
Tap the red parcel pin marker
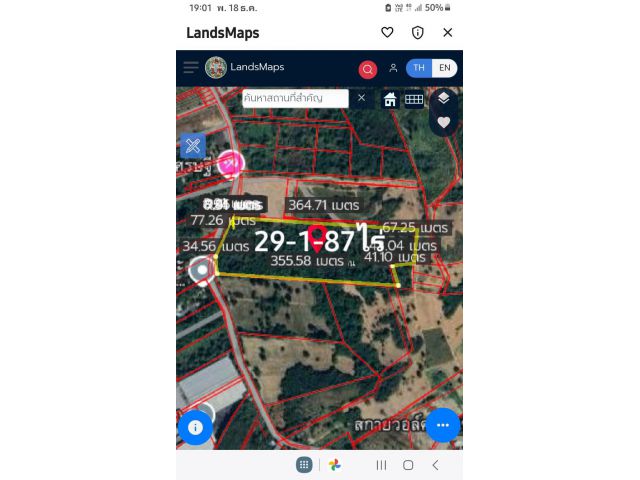click(318, 236)
